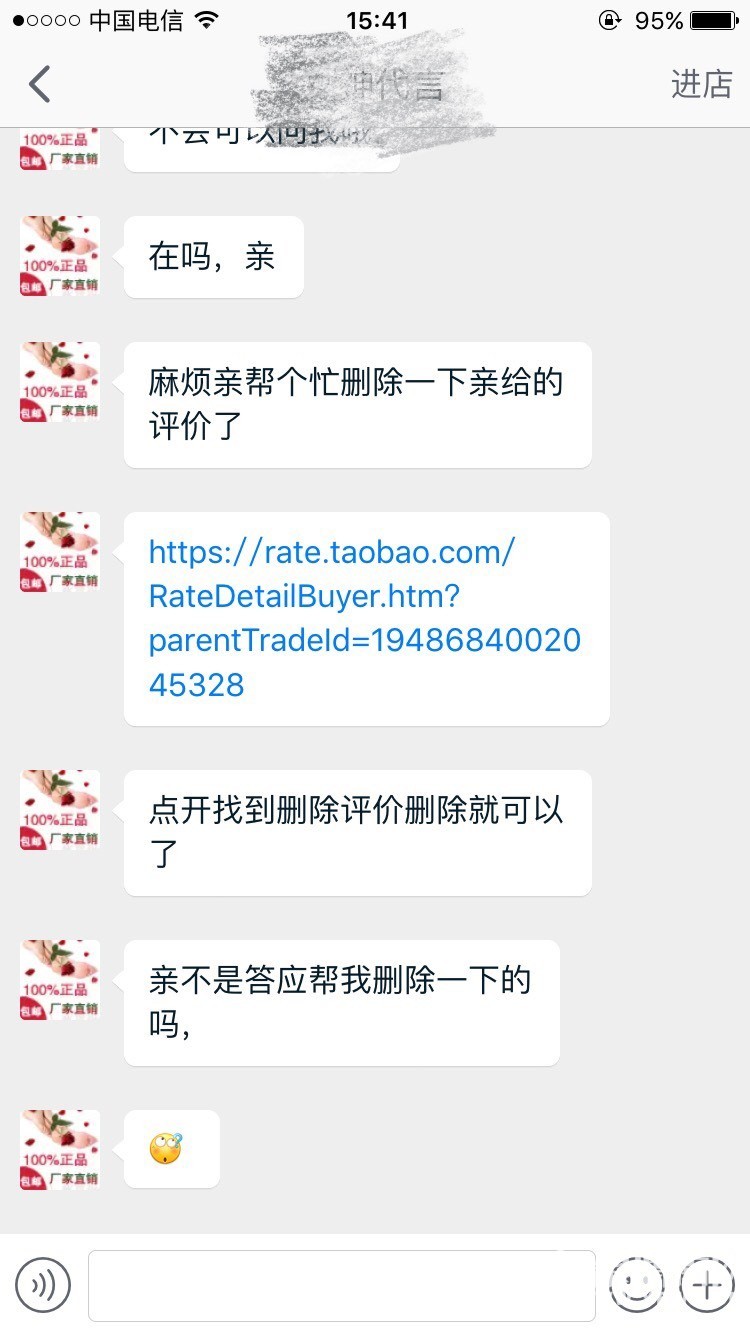Open the emoji picker
This screenshot has height=1334, width=750.
(637, 1284)
